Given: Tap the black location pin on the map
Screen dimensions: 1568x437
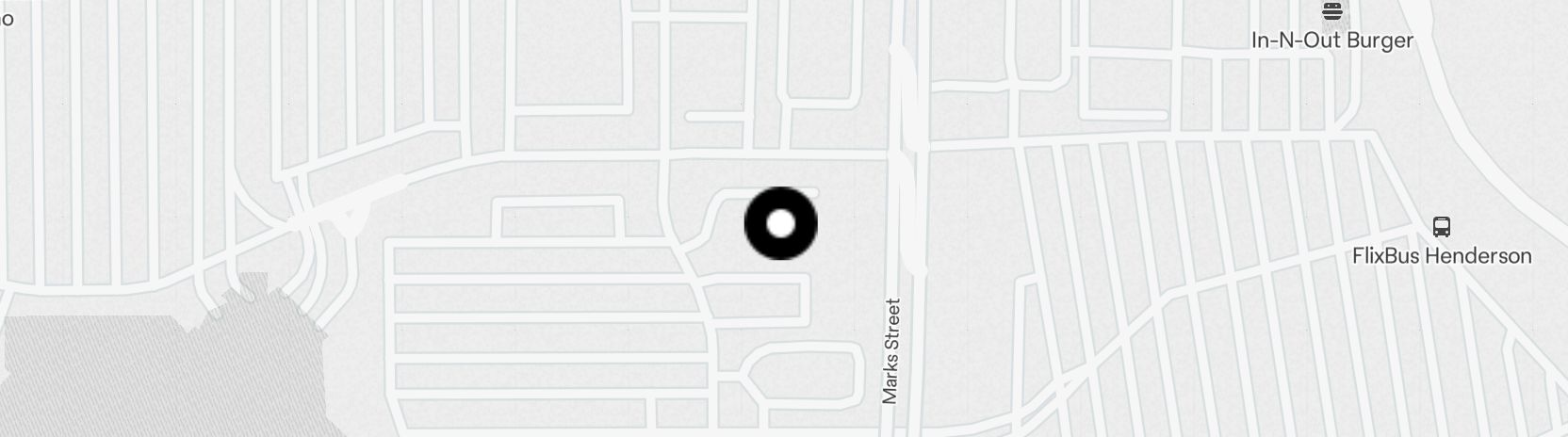Looking at the screenshot, I should tap(781, 223).
